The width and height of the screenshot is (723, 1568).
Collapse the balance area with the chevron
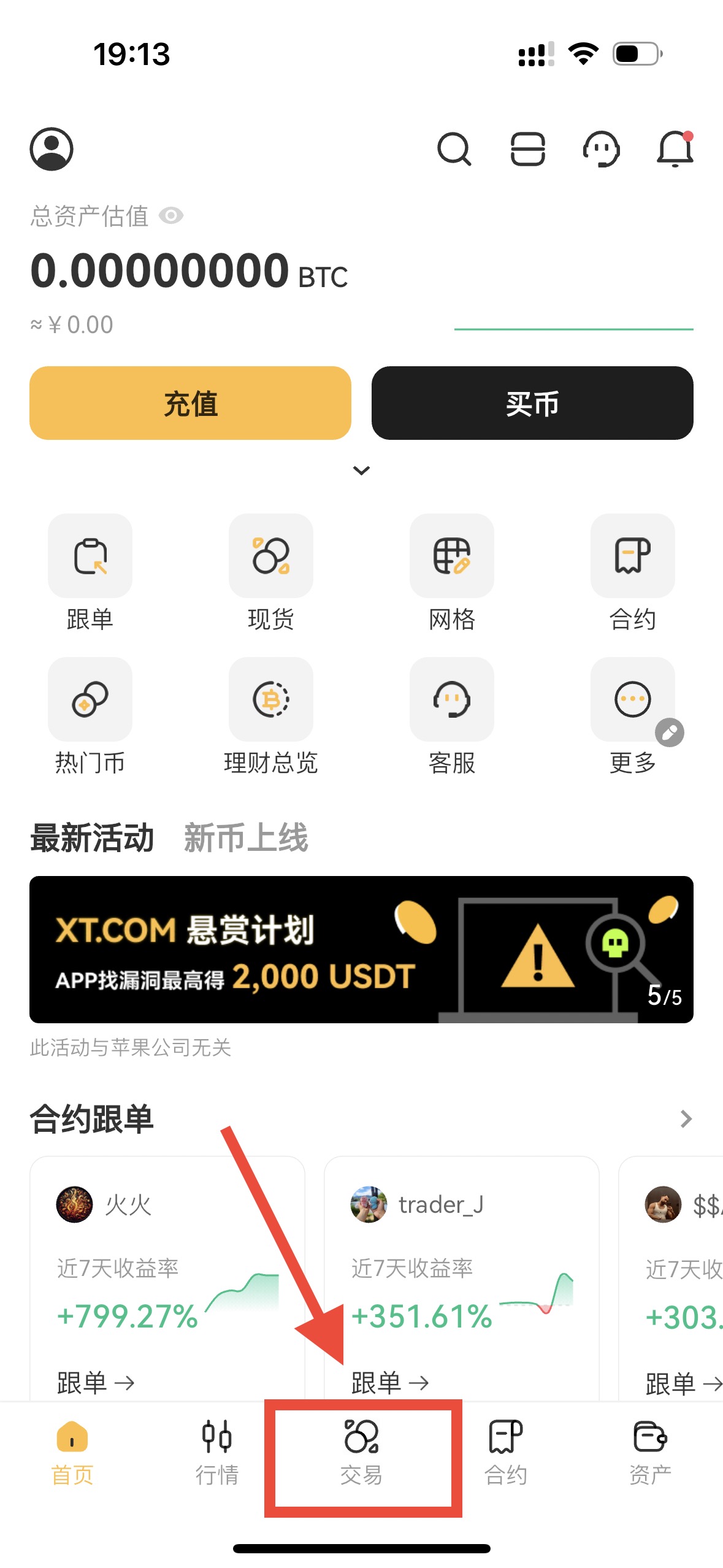tap(361, 470)
